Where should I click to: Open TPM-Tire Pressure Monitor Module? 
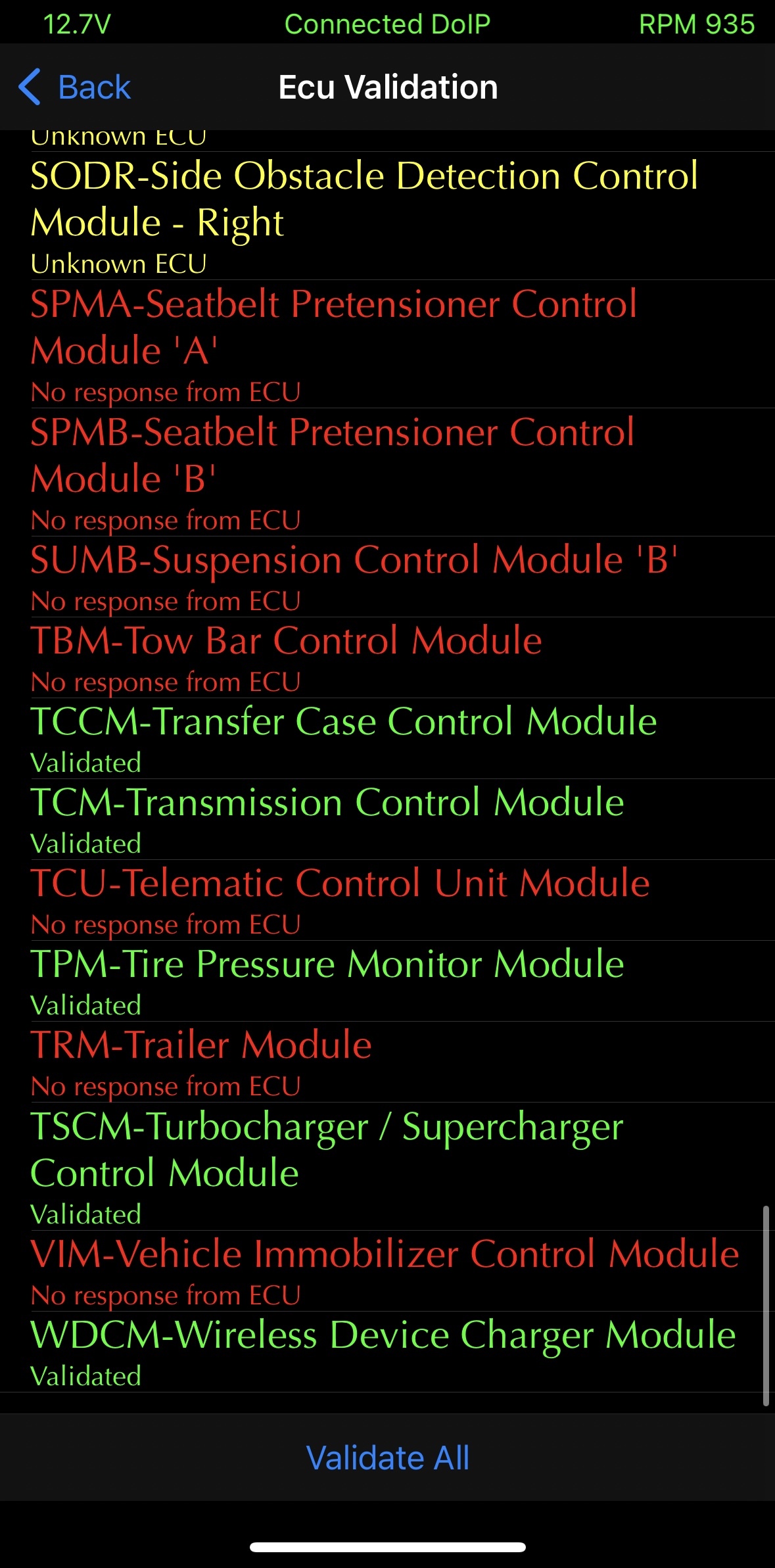click(x=387, y=982)
